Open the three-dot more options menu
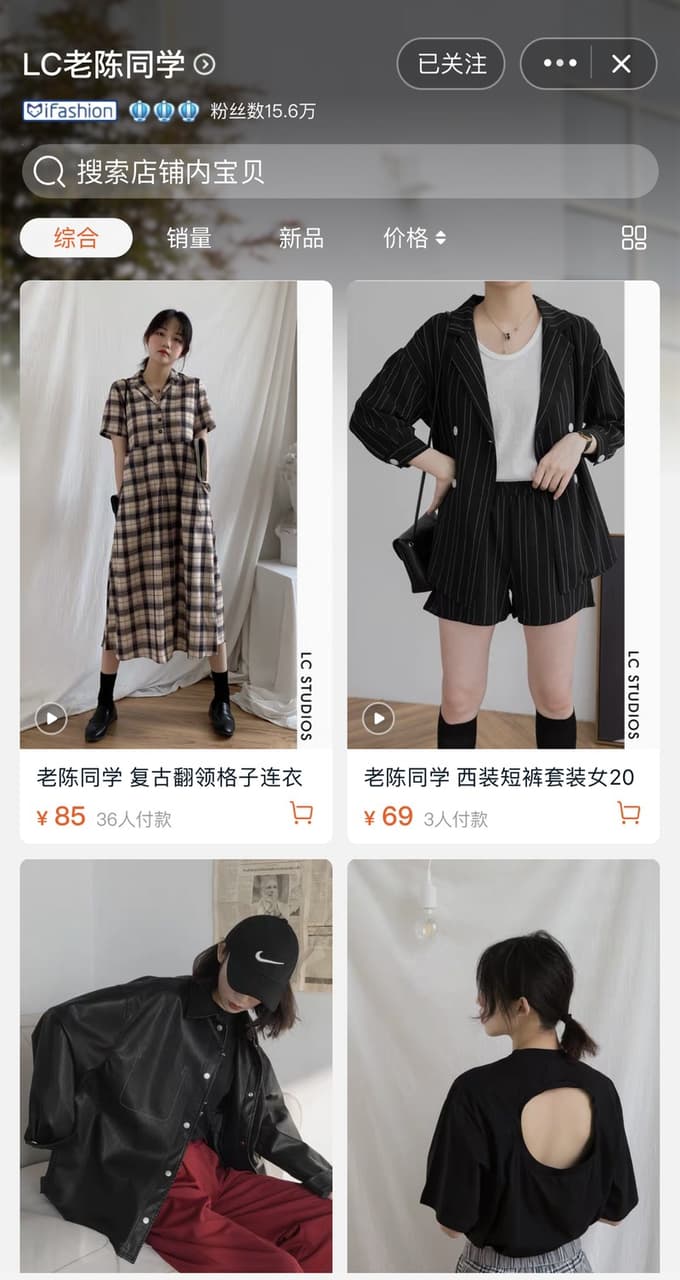Image resolution: width=680 pixels, height=1280 pixels. click(559, 64)
